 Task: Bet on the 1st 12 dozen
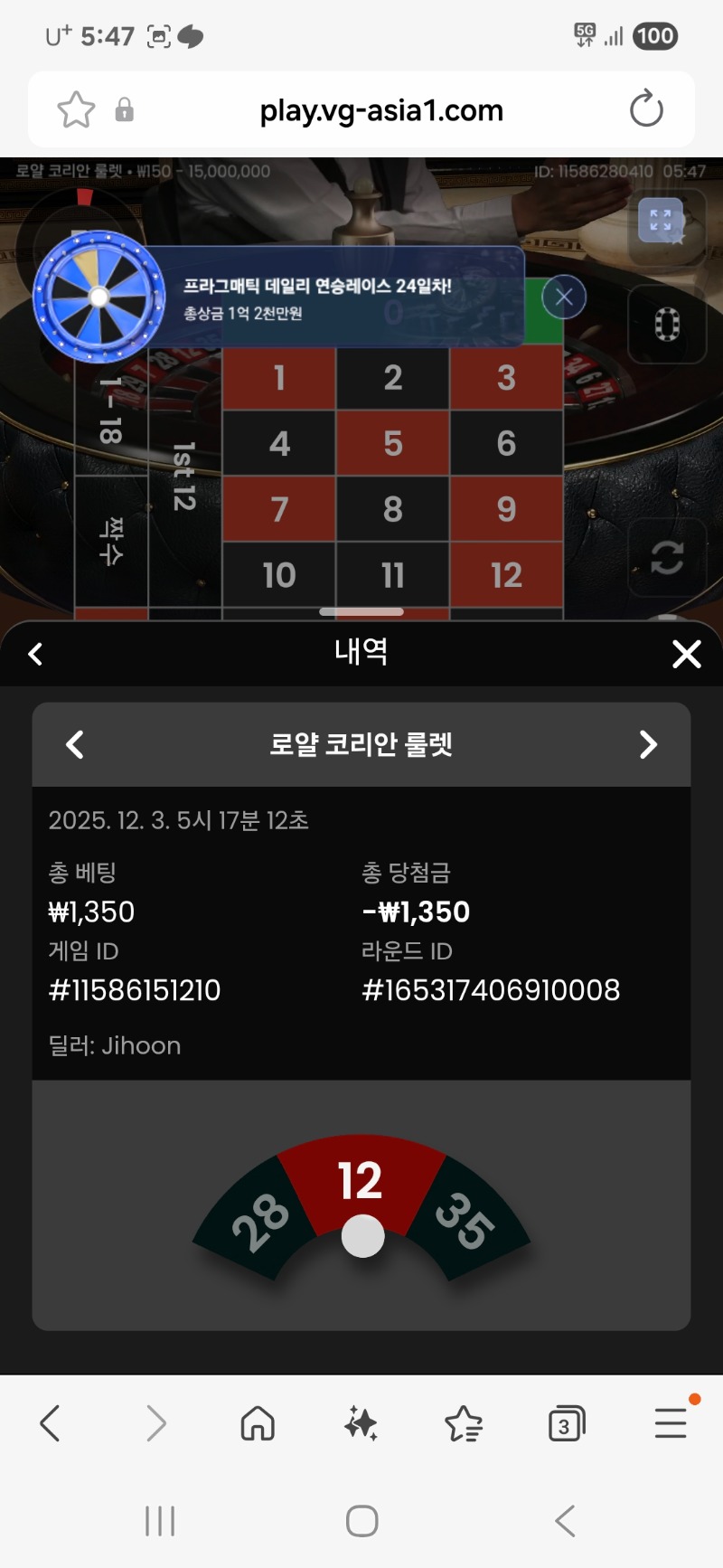point(184,476)
